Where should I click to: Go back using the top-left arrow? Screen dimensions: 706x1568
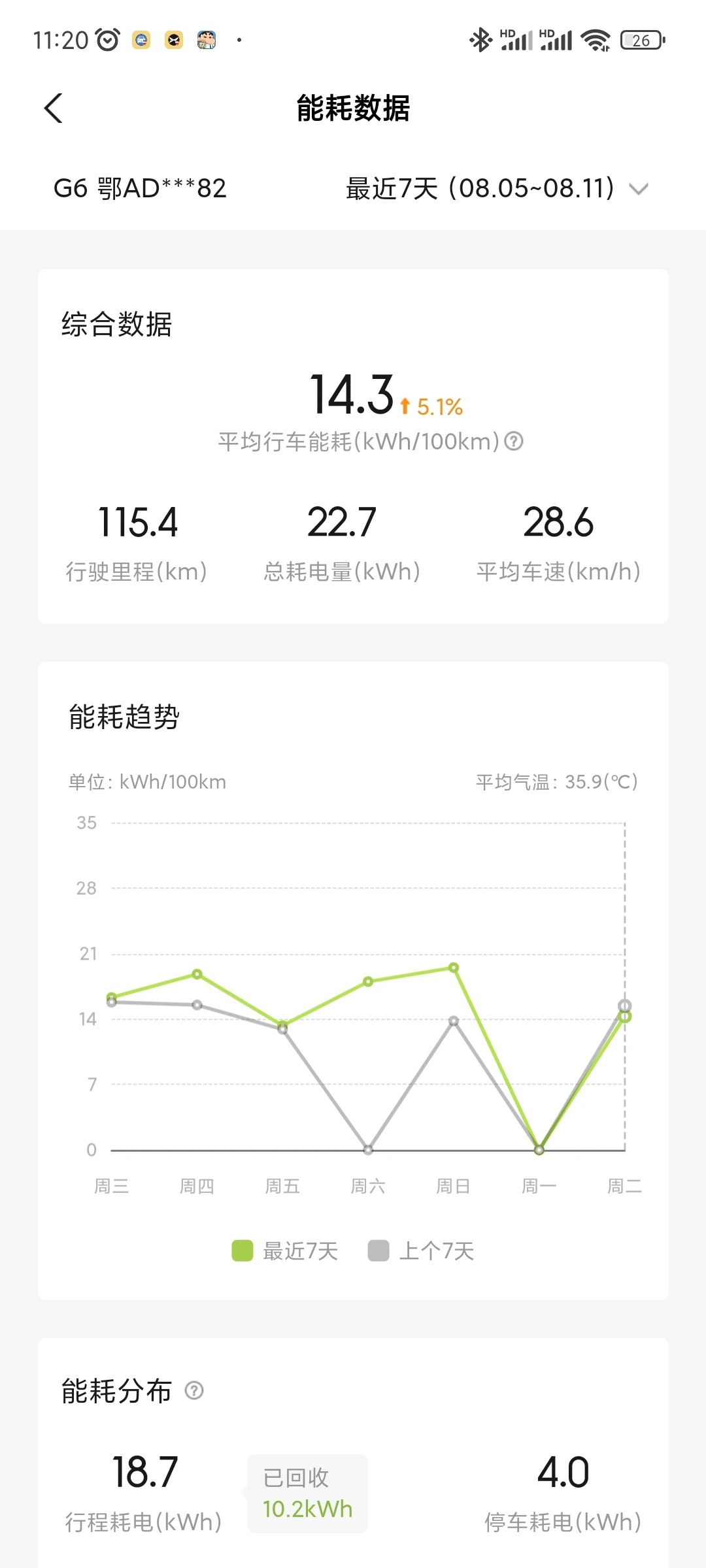coord(53,108)
